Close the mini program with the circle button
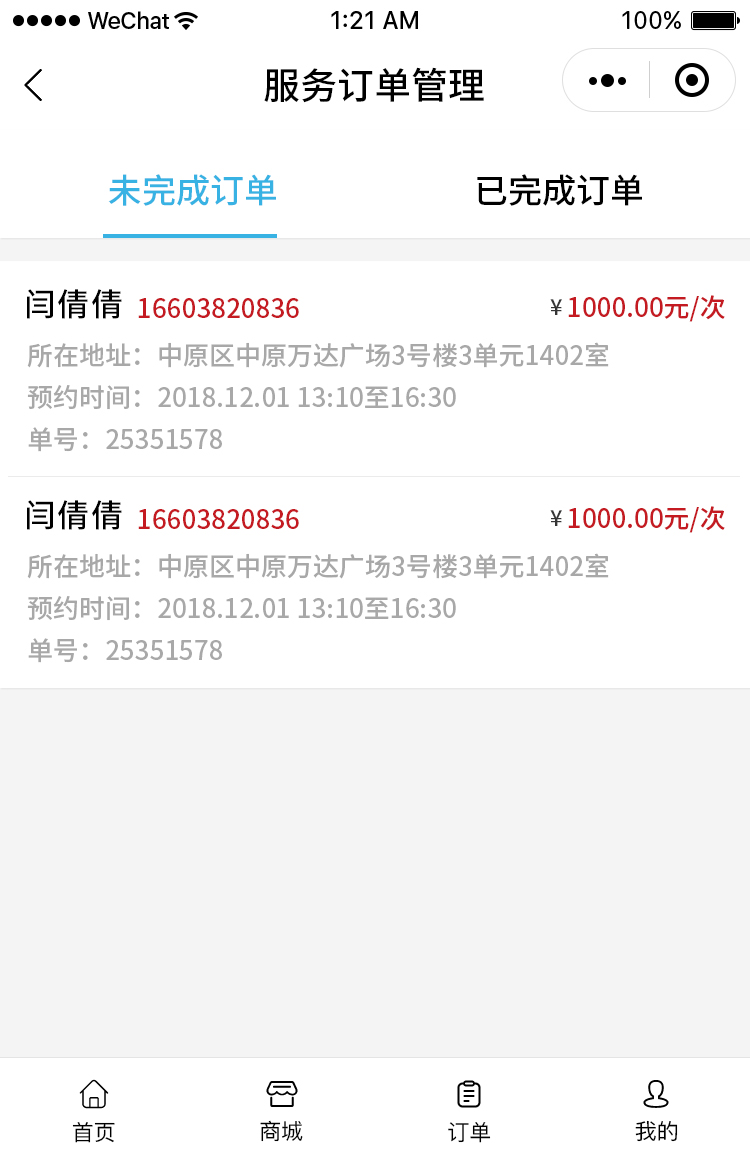Screen dimensions: 750x1158 pyautogui.click(x=692, y=81)
